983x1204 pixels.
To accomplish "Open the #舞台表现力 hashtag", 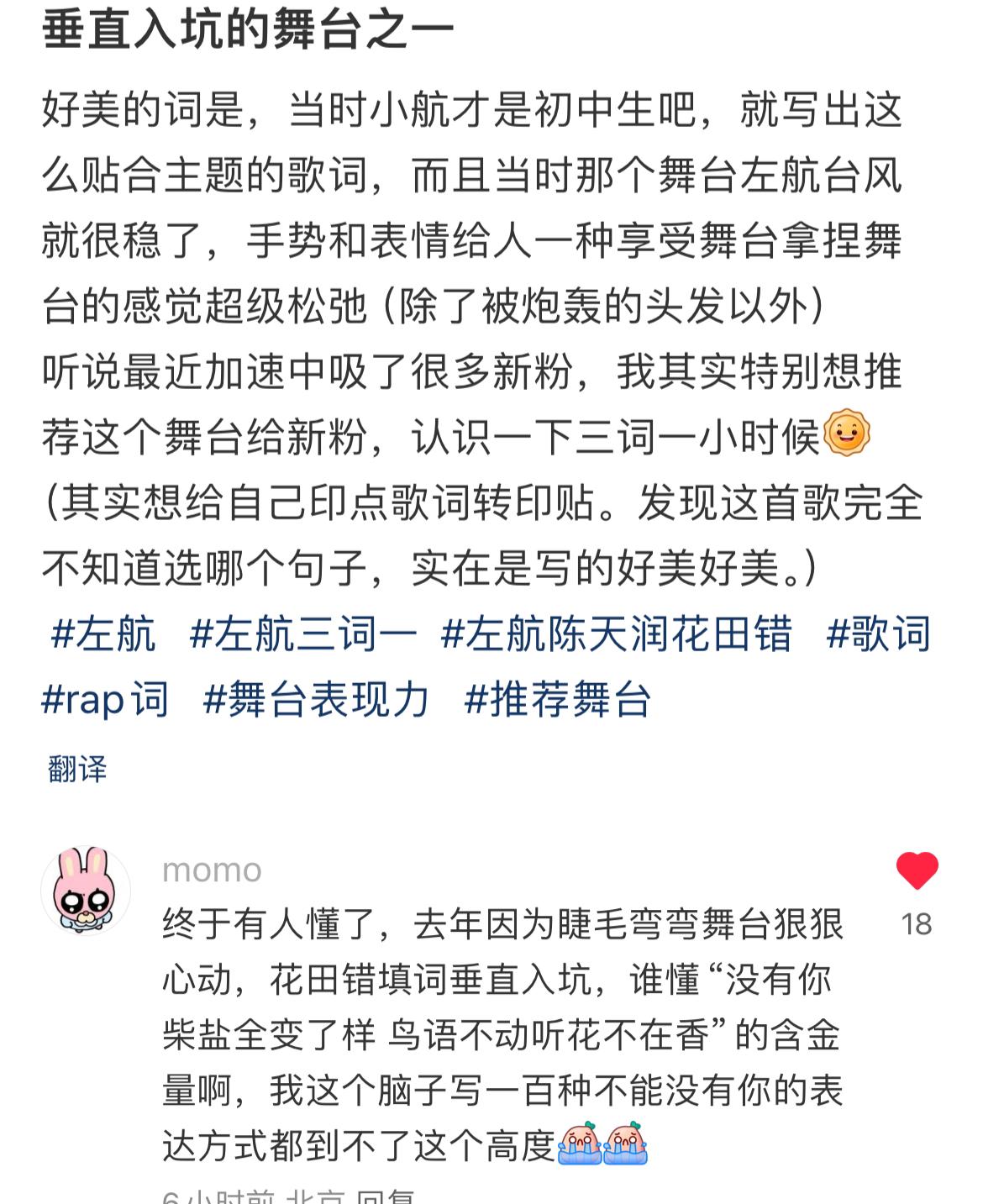I will click(316, 699).
